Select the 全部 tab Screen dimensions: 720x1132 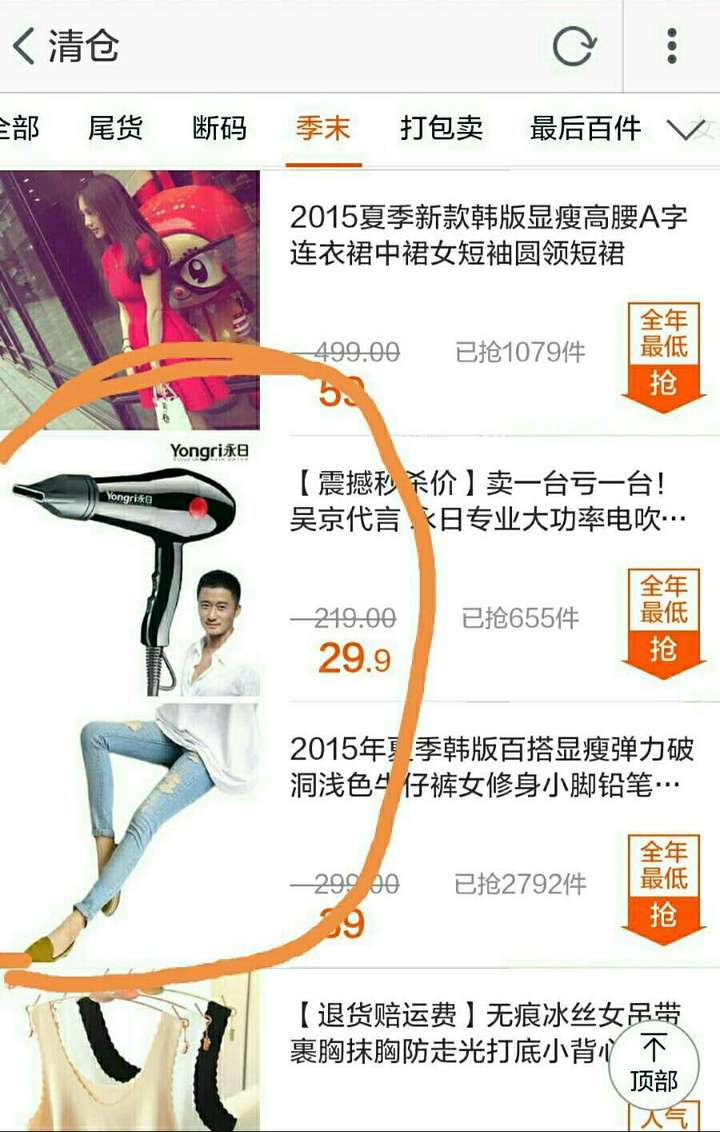(x=18, y=128)
